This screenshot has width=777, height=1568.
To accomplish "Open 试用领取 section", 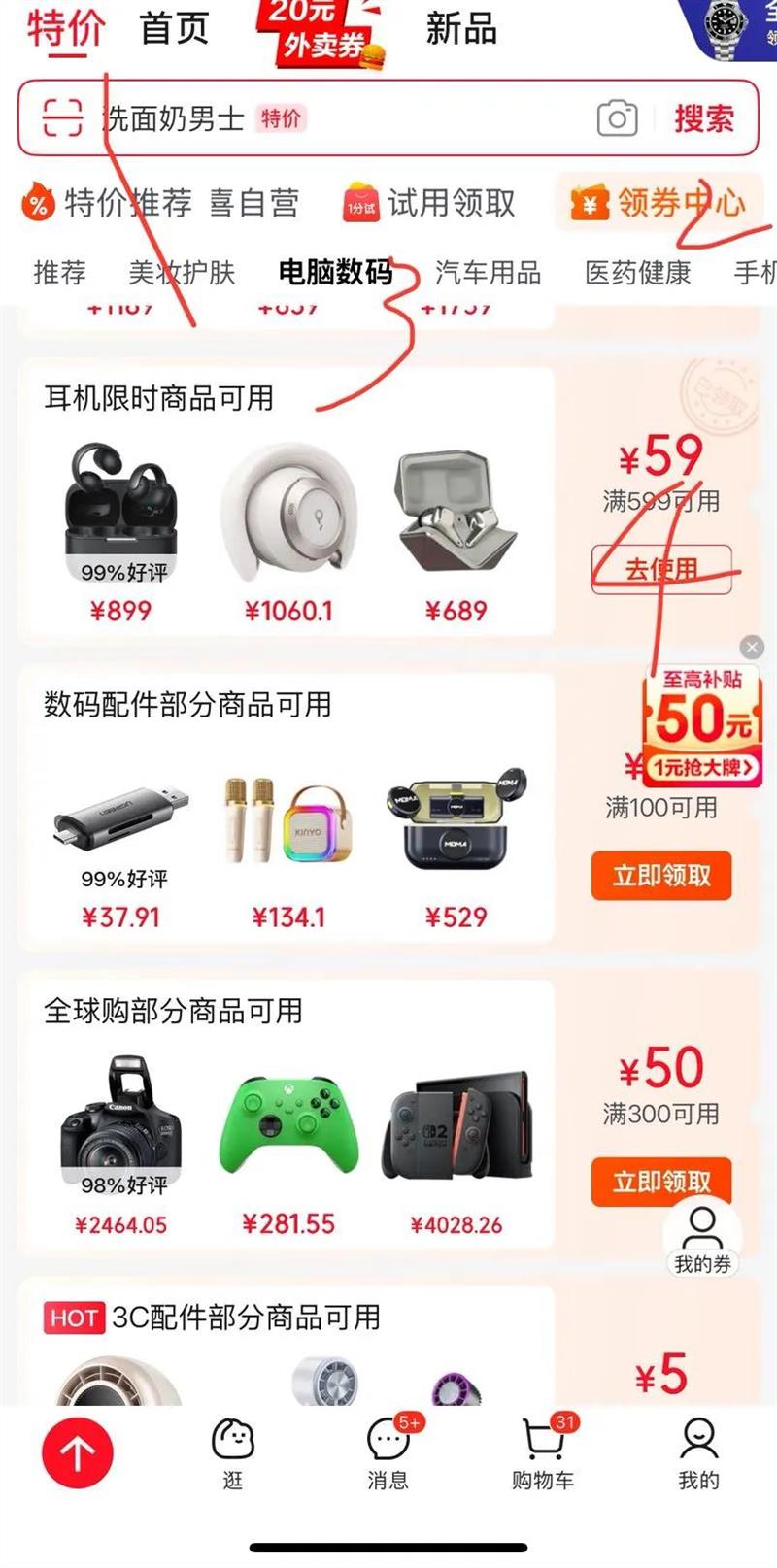I will point(428,203).
